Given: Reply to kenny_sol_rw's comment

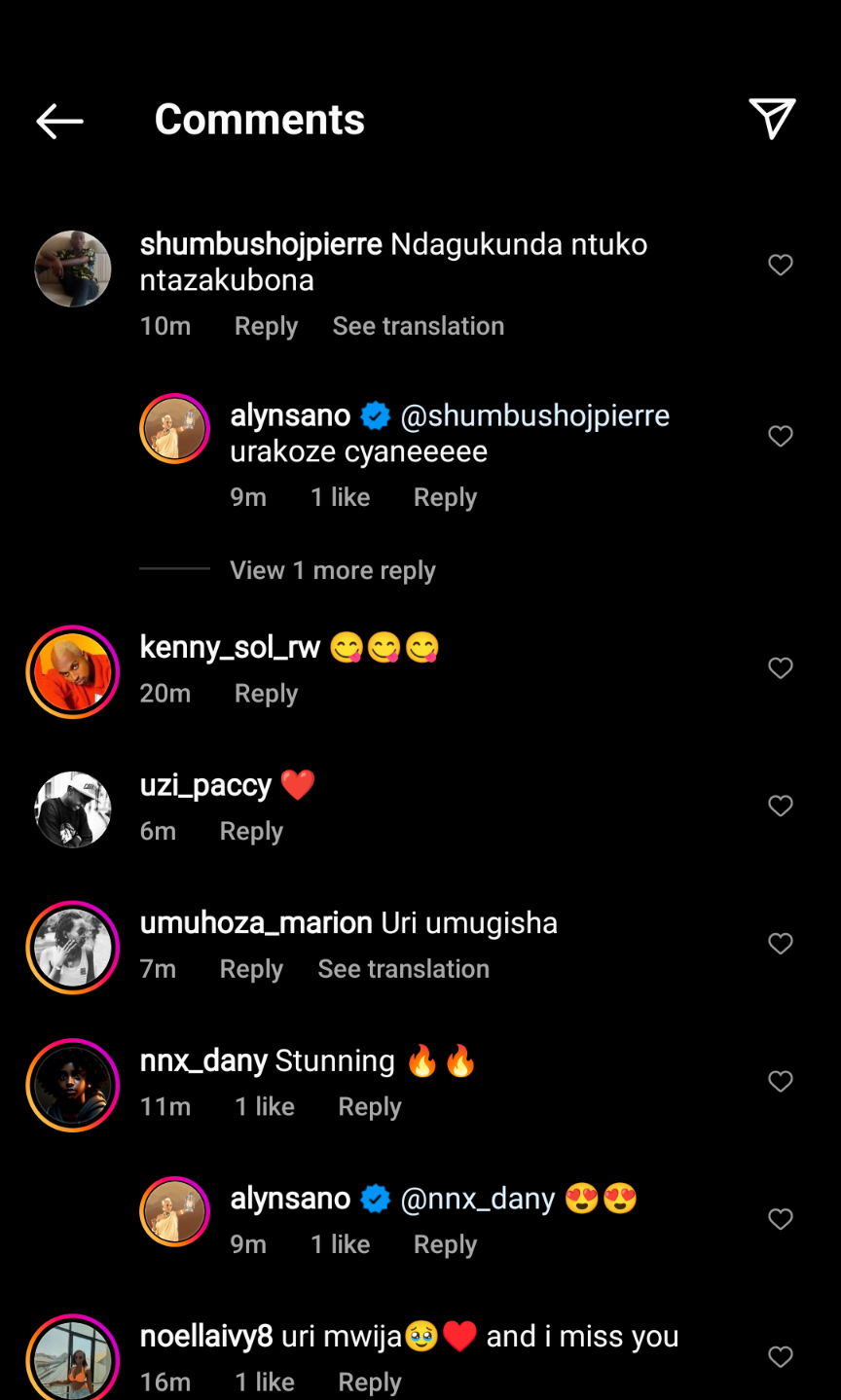Looking at the screenshot, I should [266, 694].
